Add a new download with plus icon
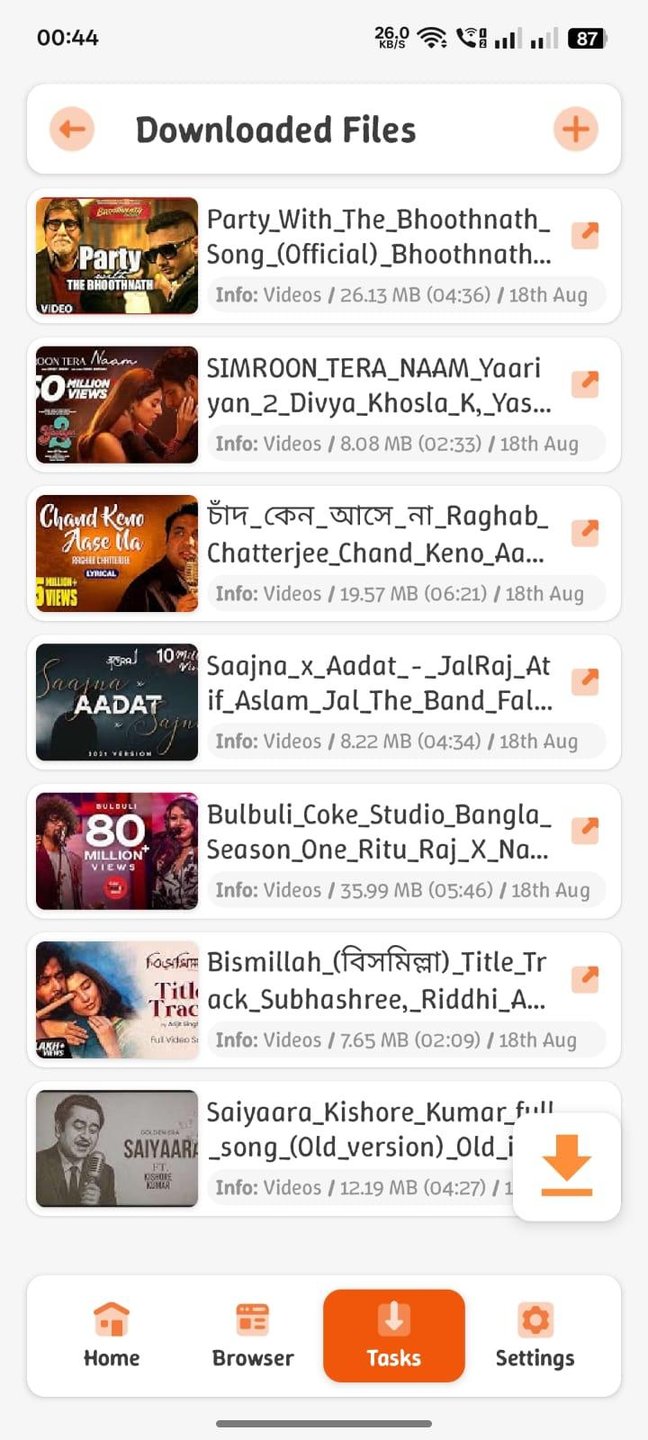The image size is (648, 1440). [575, 129]
